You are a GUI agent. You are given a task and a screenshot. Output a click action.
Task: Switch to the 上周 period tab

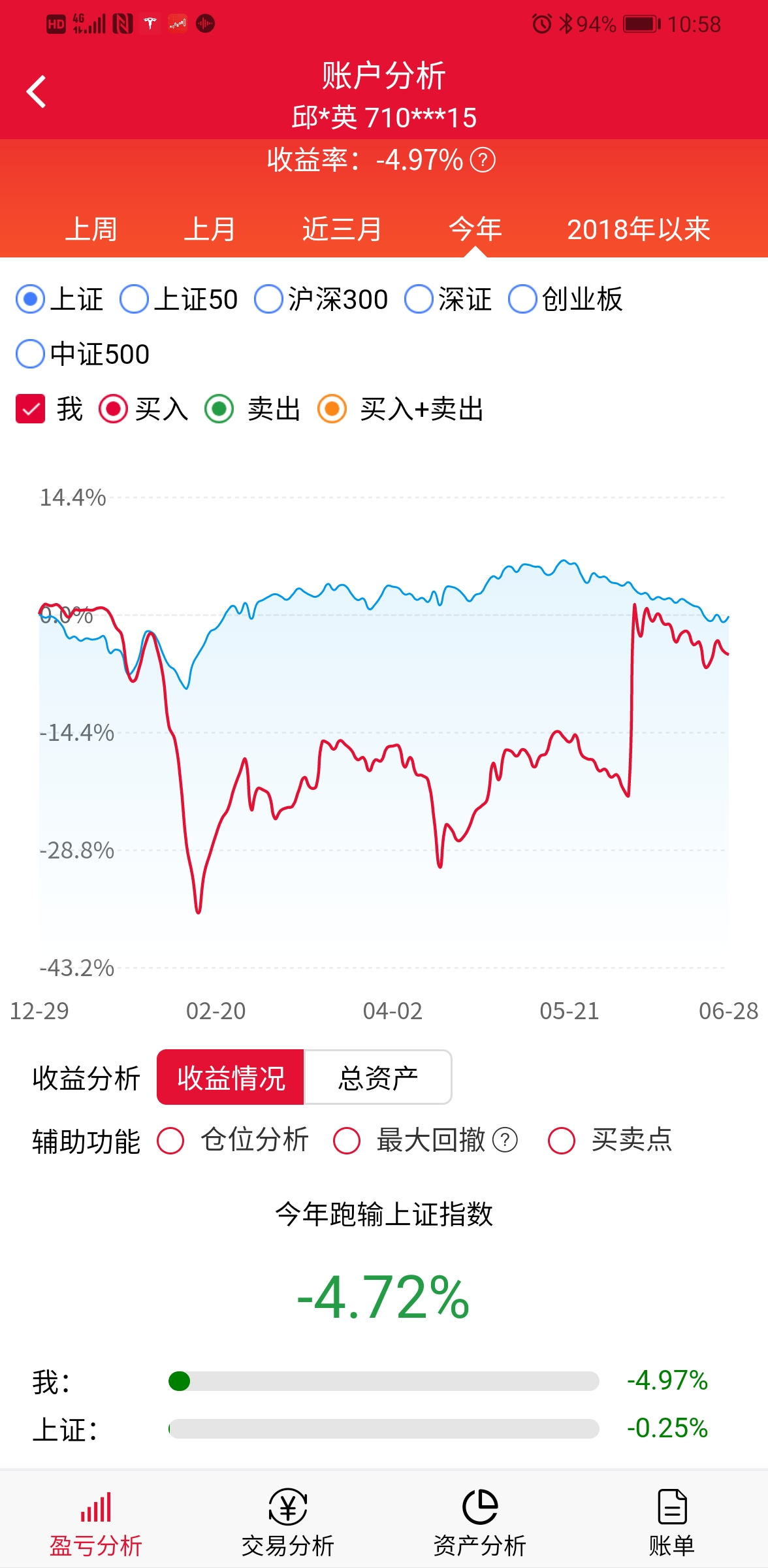[x=91, y=229]
